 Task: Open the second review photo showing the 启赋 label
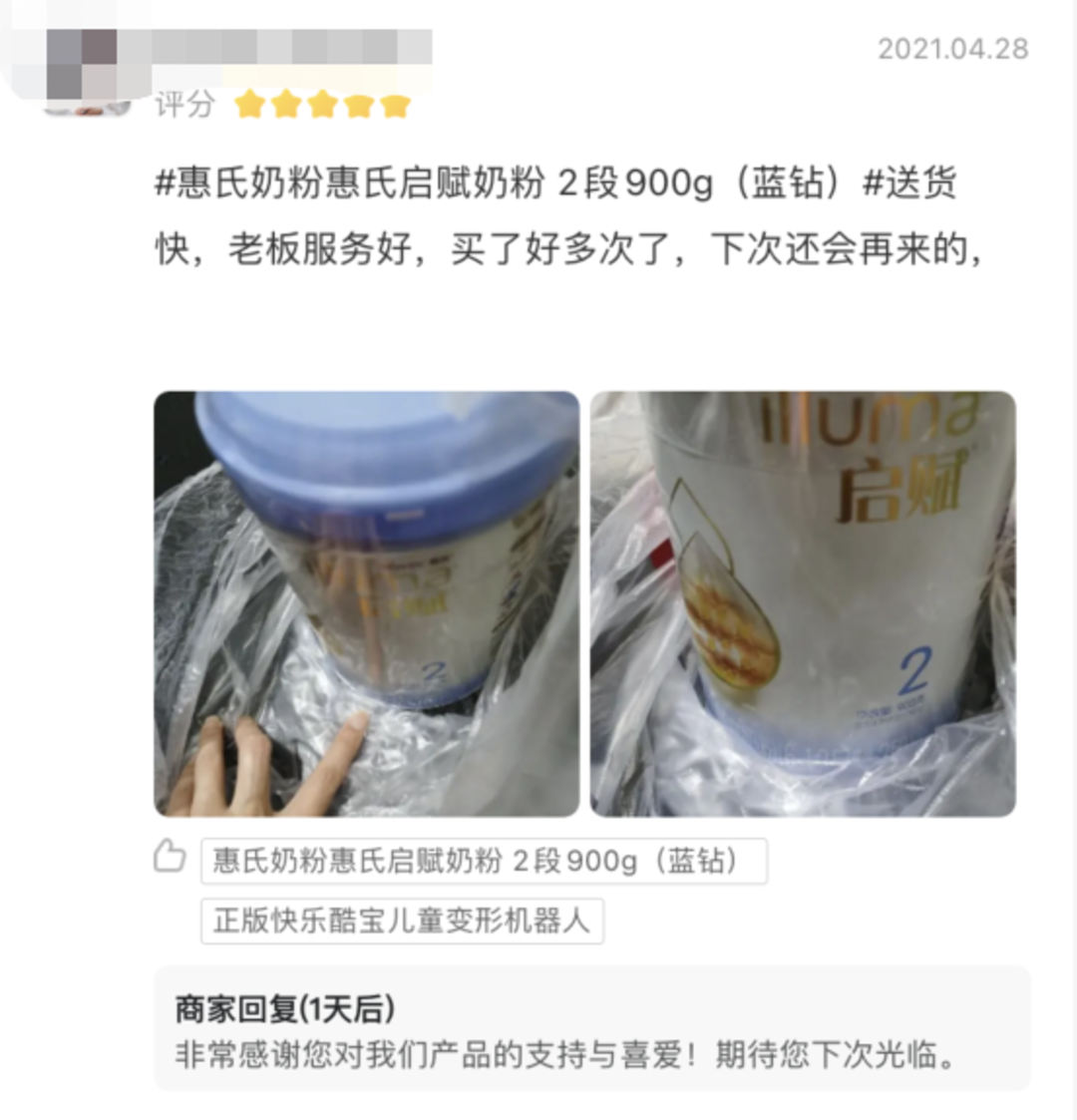(803, 603)
